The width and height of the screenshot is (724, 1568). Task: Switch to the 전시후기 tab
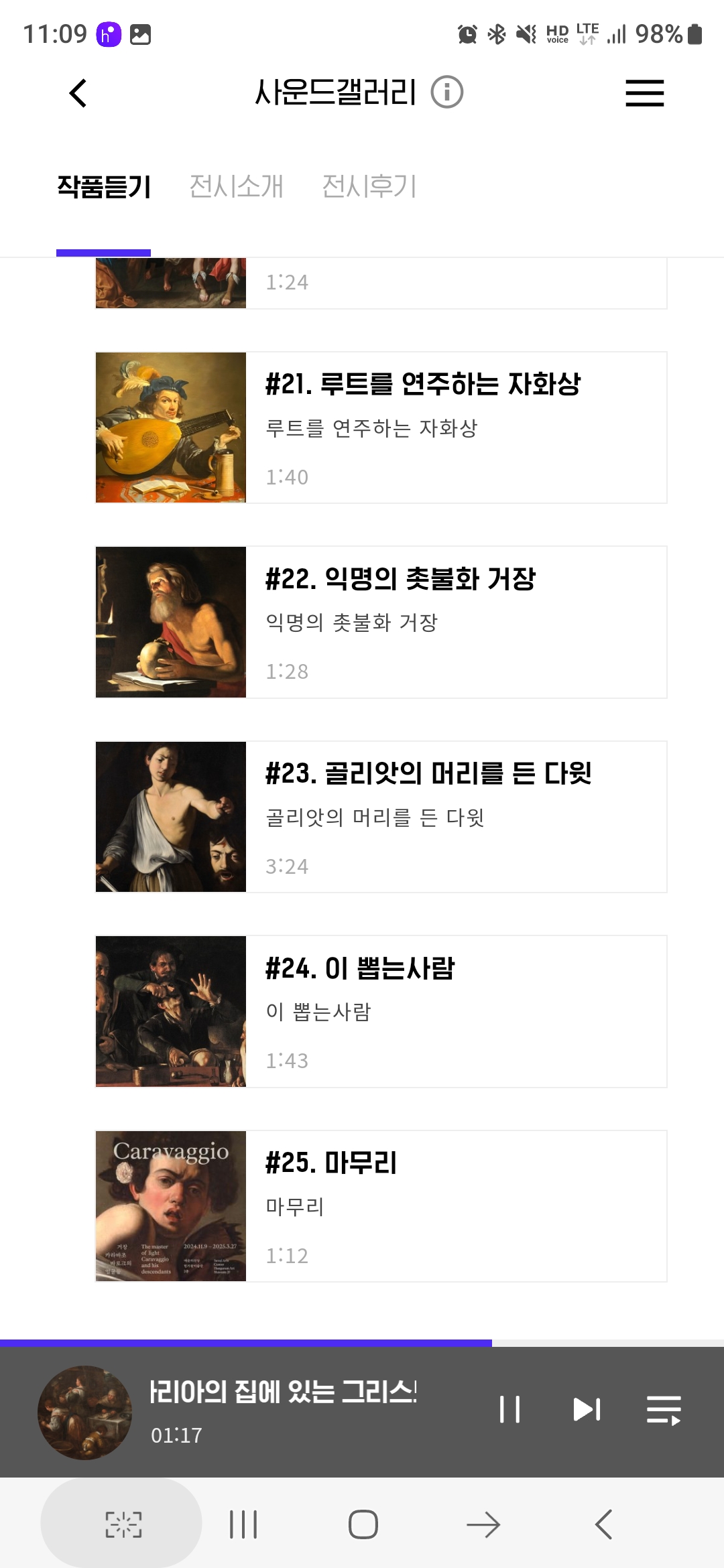point(369,186)
